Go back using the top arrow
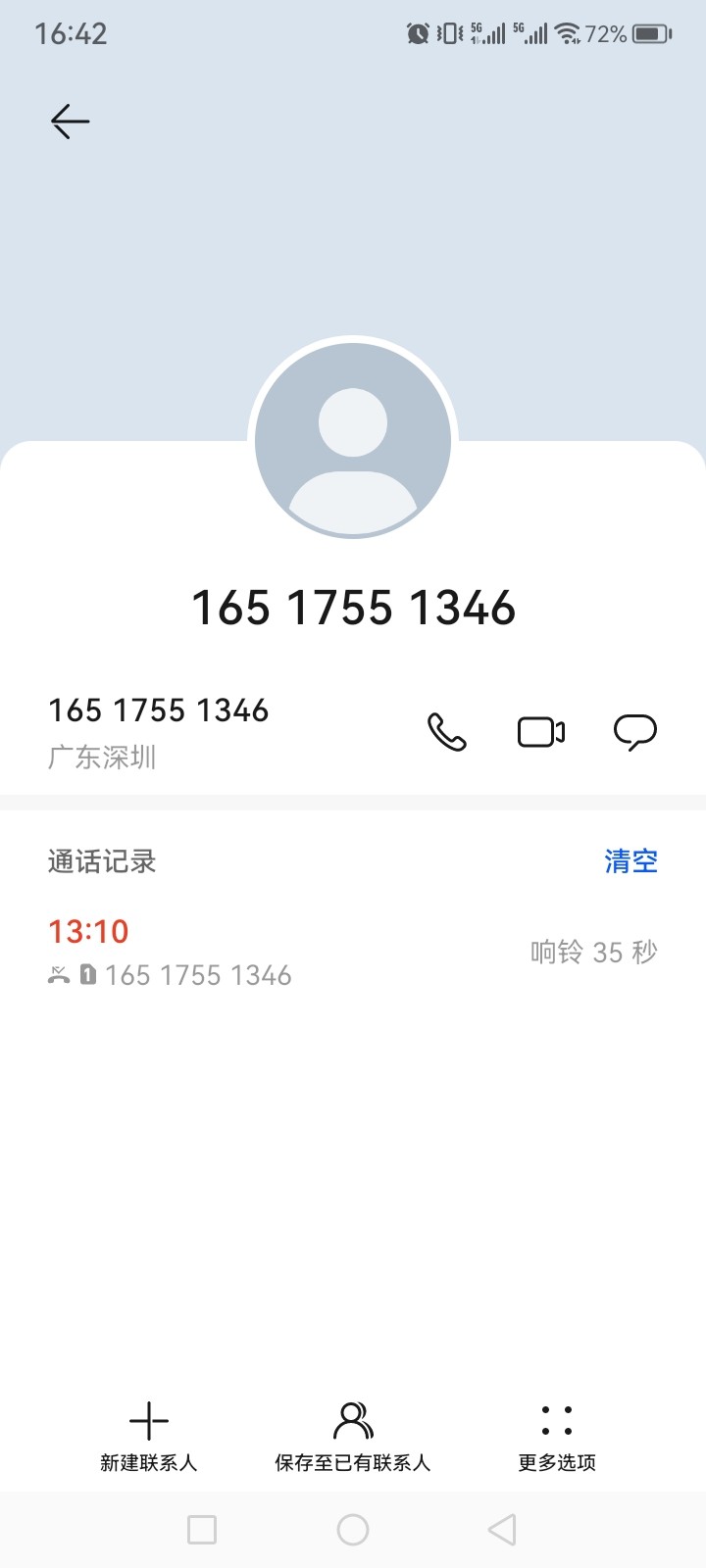 [x=71, y=122]
